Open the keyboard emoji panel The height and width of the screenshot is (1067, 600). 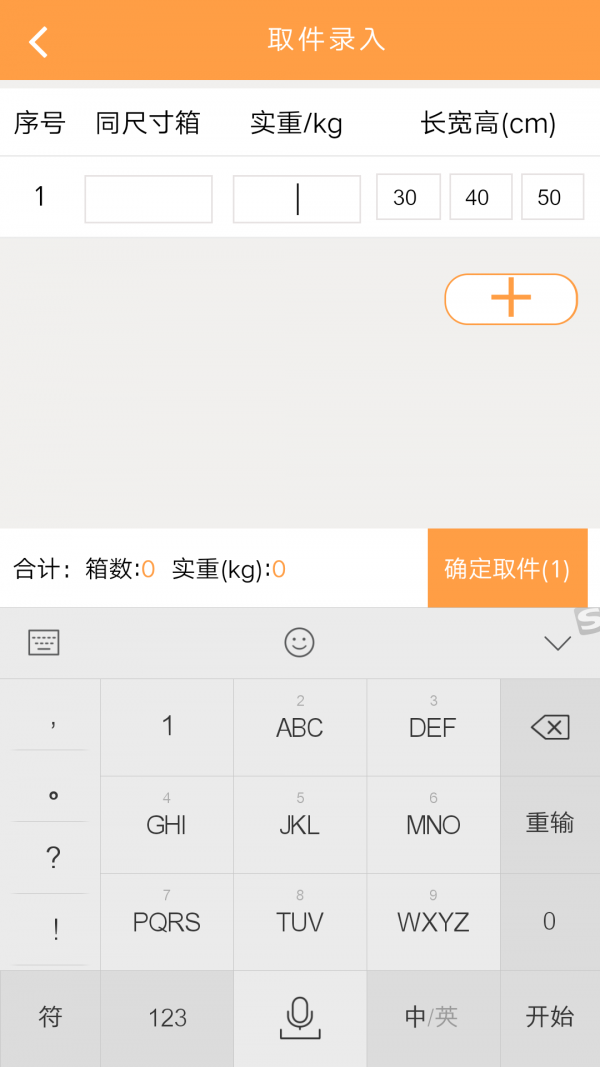[x=299, y=642]
